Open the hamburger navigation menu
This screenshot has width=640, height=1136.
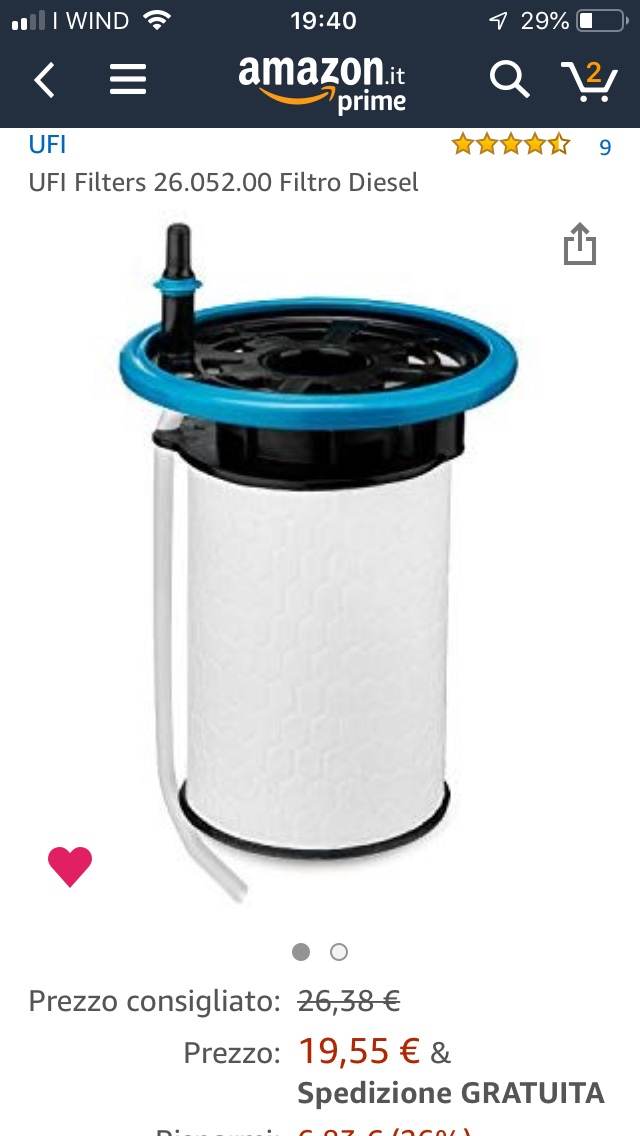click(128, 80)
